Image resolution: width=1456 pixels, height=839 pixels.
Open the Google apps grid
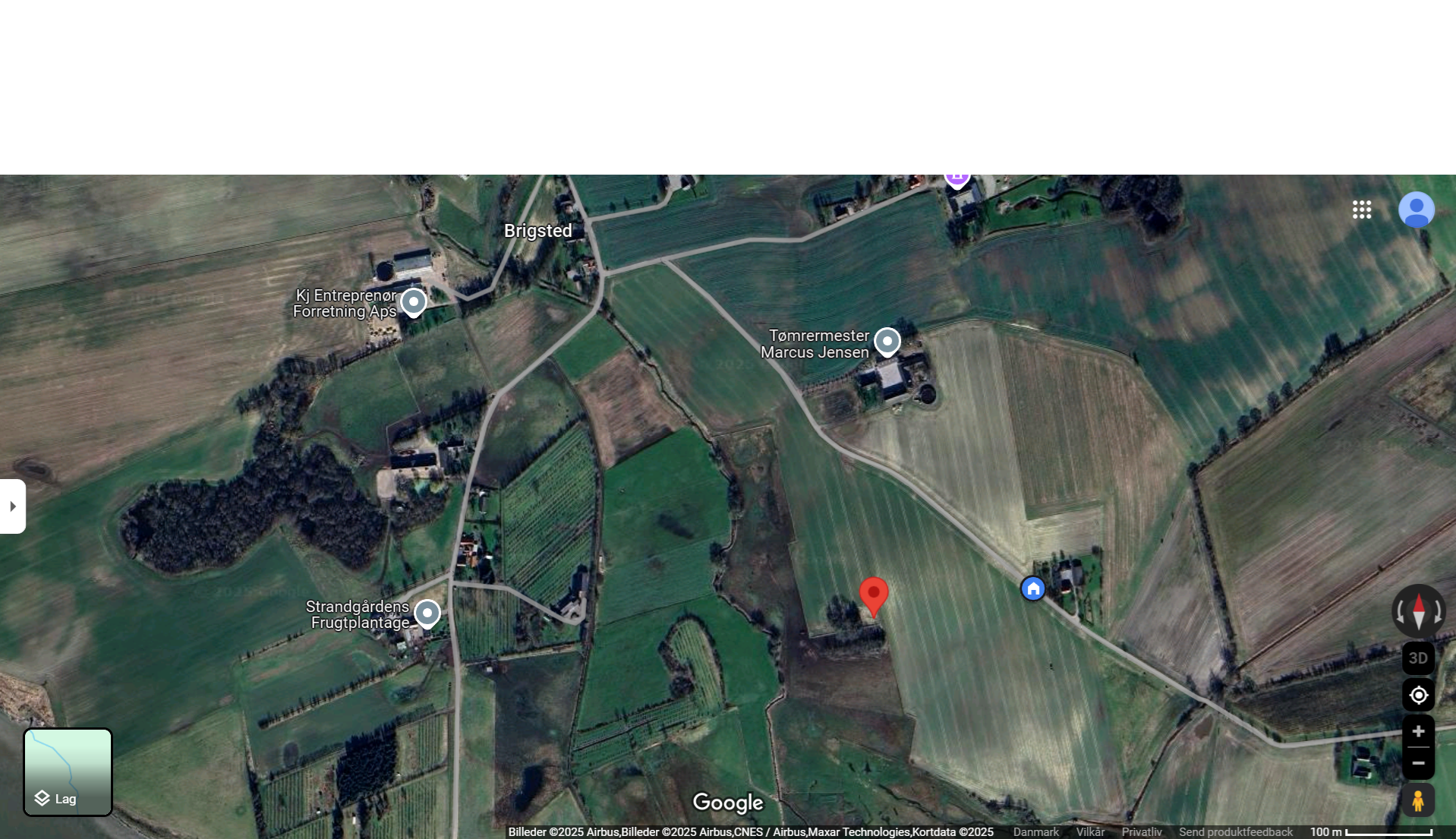tap(1361, 210)
